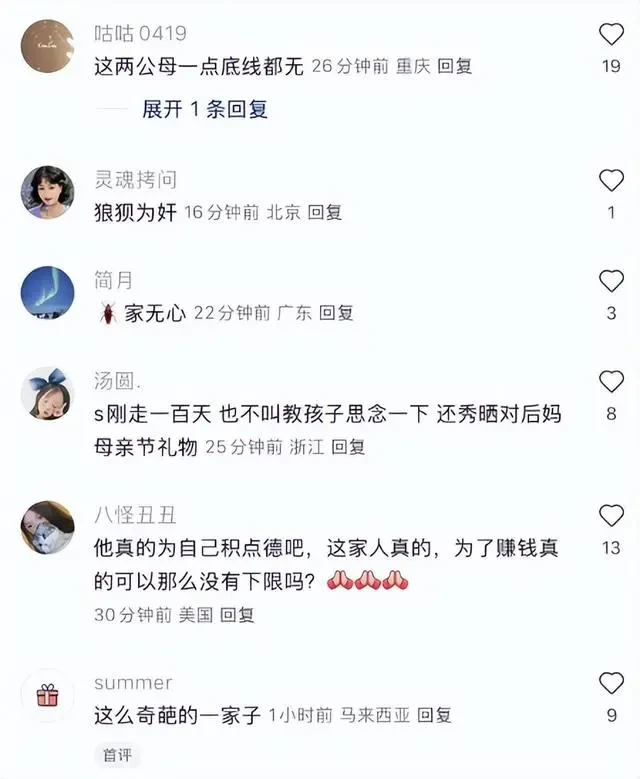This screenshot has height=779, width=640.
Task: Open summer's gift-box avatar
Action: (x=48, y=695)
